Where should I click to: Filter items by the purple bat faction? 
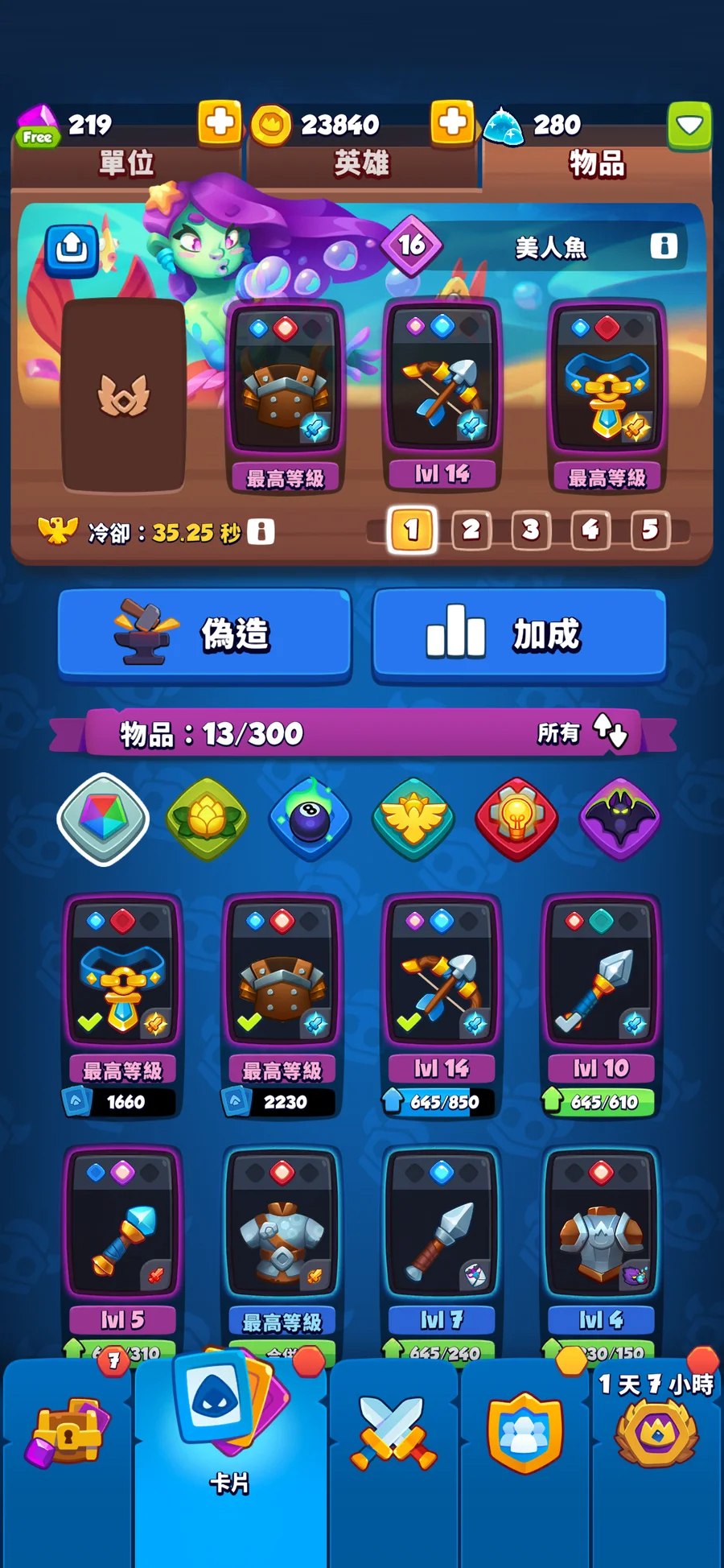click(x=619, y=819)
